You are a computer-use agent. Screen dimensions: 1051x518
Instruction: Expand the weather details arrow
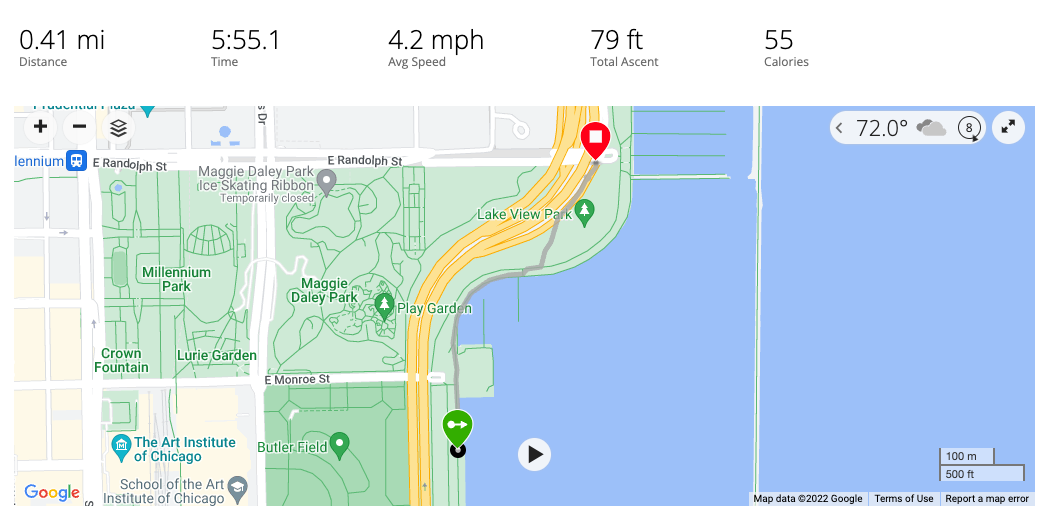[x=840, y=128]
